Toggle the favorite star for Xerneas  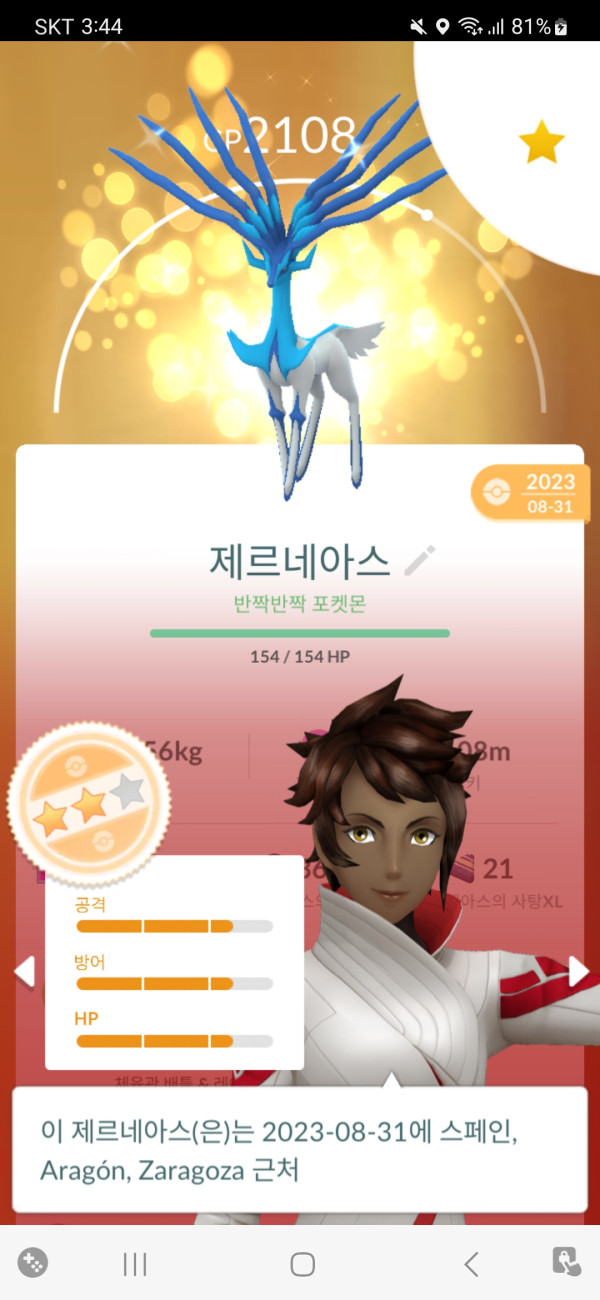tap(541, 144)
